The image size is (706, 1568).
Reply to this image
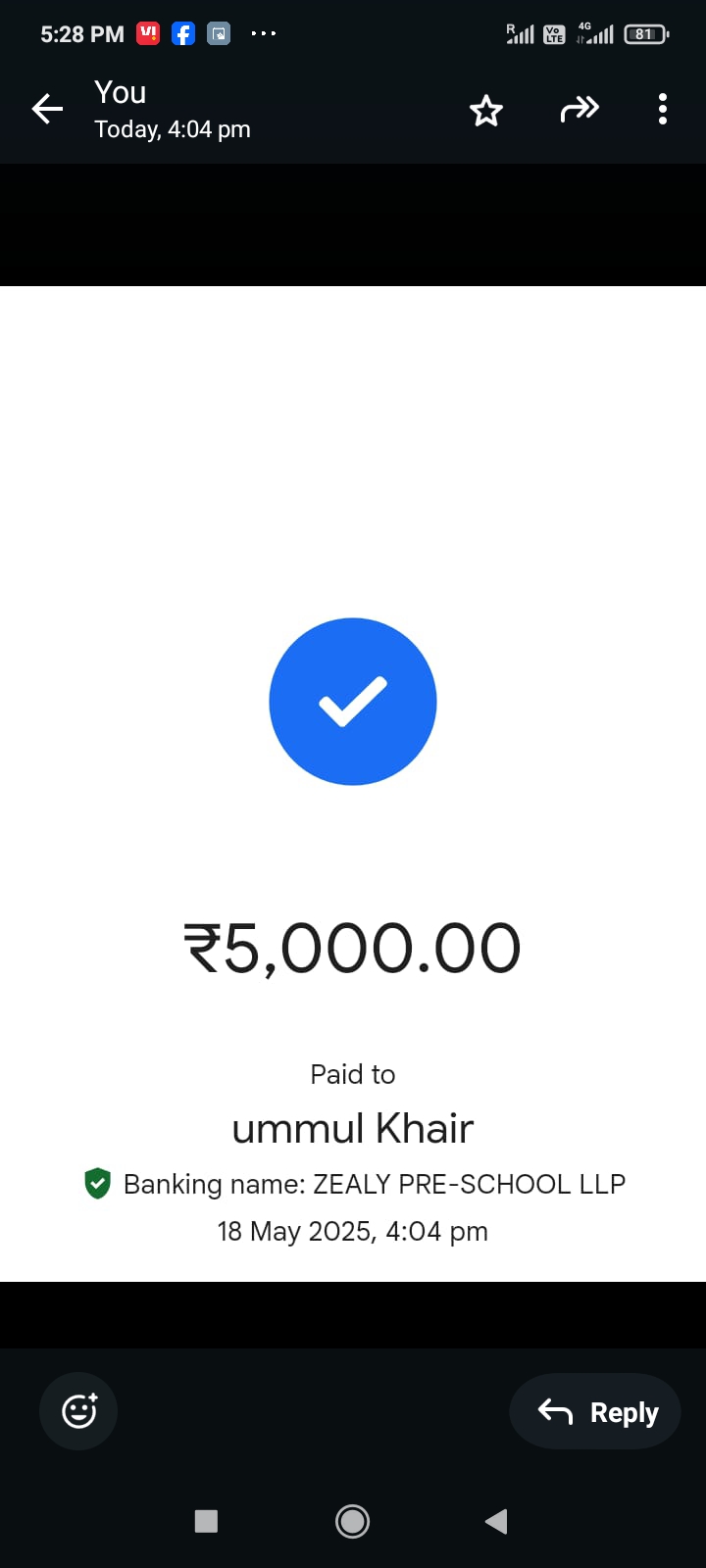(595, 1411)
